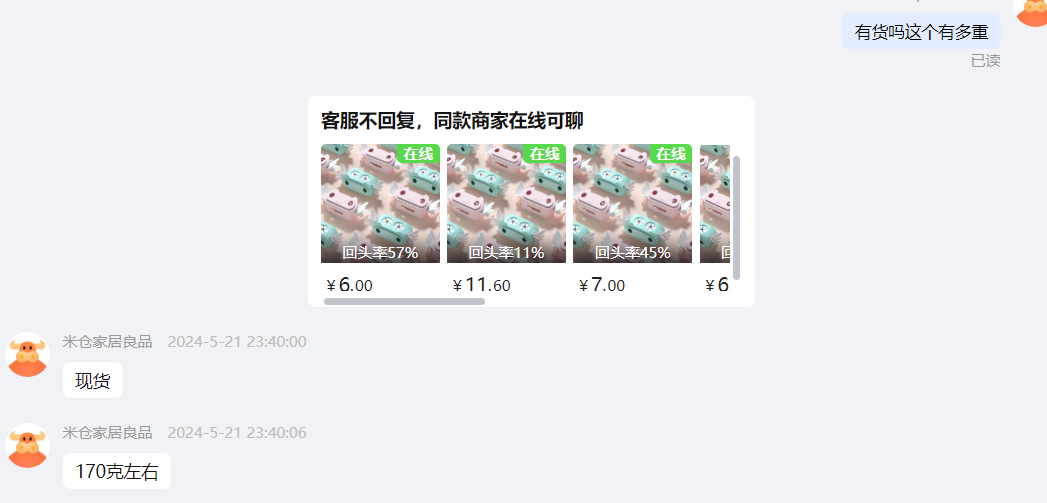Open the ¥11.60 product with 11% return rate

(x=506, y=204)
